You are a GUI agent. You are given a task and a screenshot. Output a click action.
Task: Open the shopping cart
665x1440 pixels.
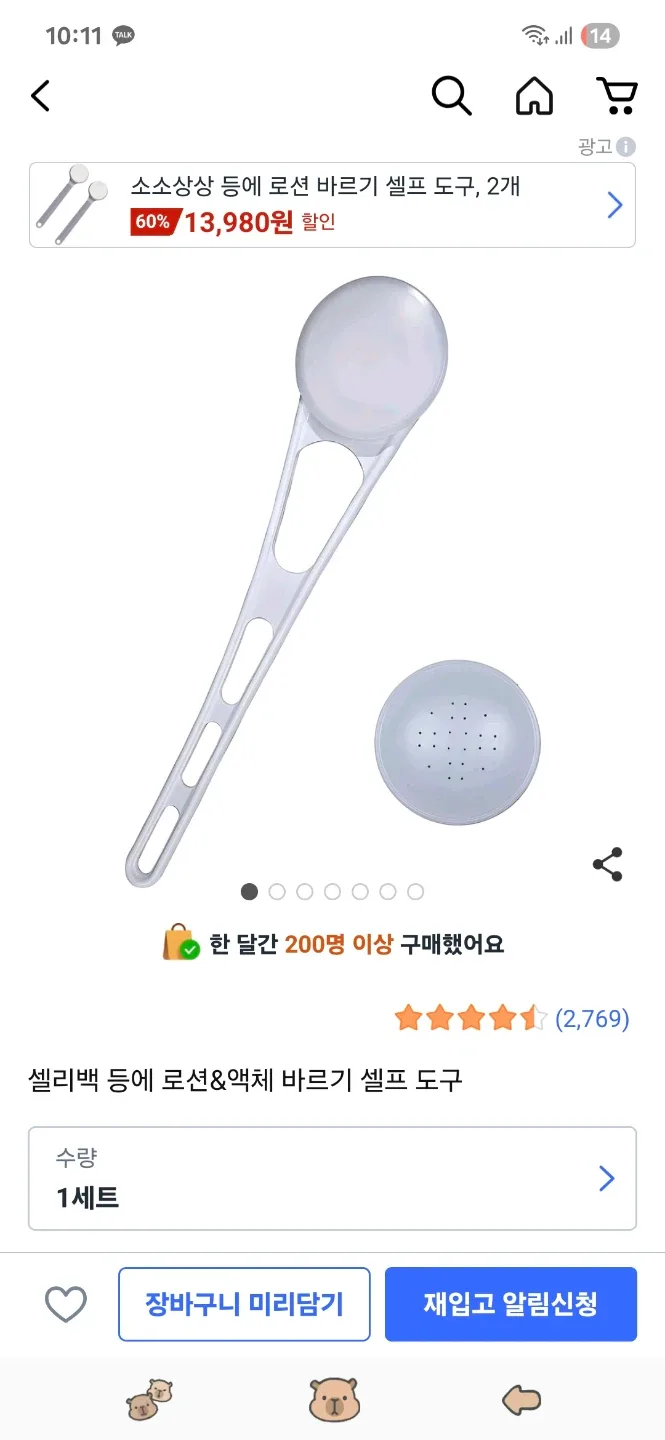click(x=617, y=96)
